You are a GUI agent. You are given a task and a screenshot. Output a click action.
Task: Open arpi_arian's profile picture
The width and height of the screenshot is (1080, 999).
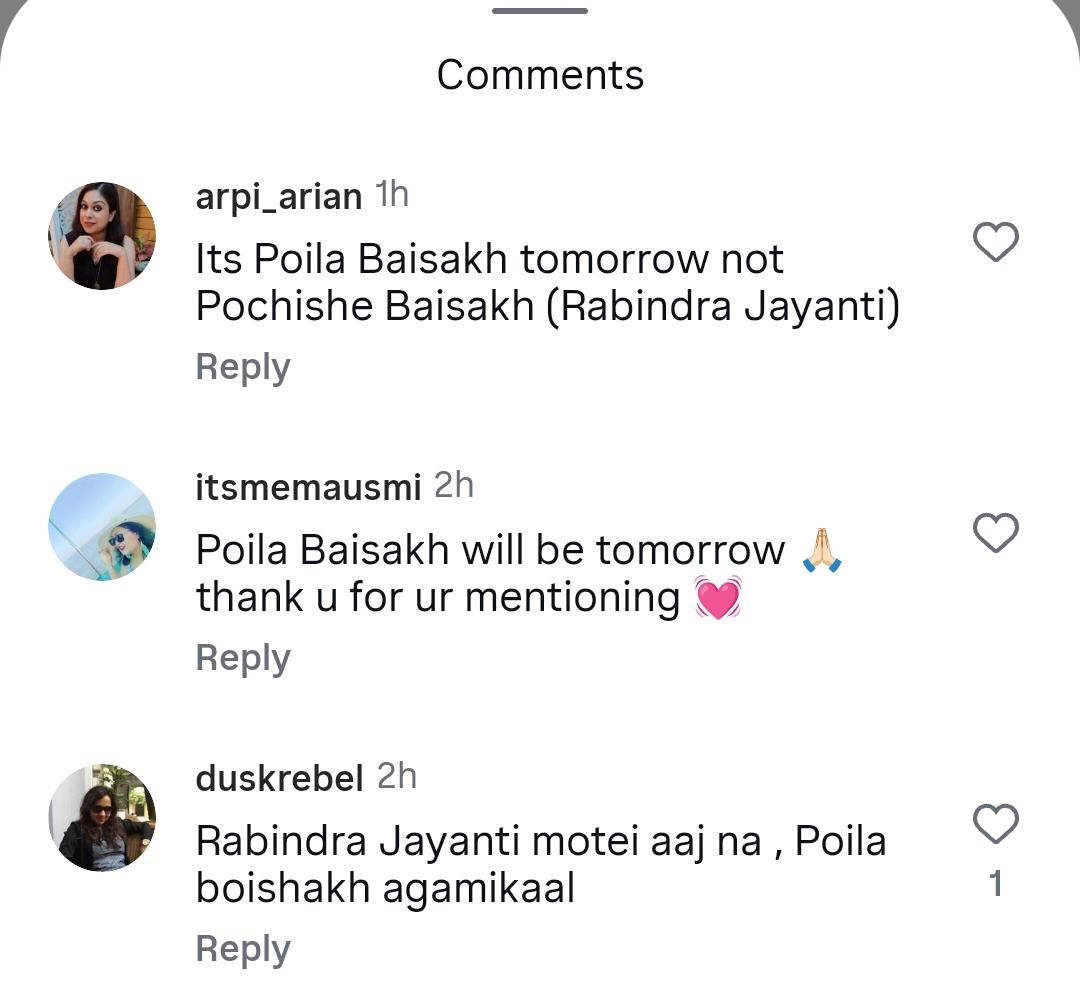(x=102, y=236)
